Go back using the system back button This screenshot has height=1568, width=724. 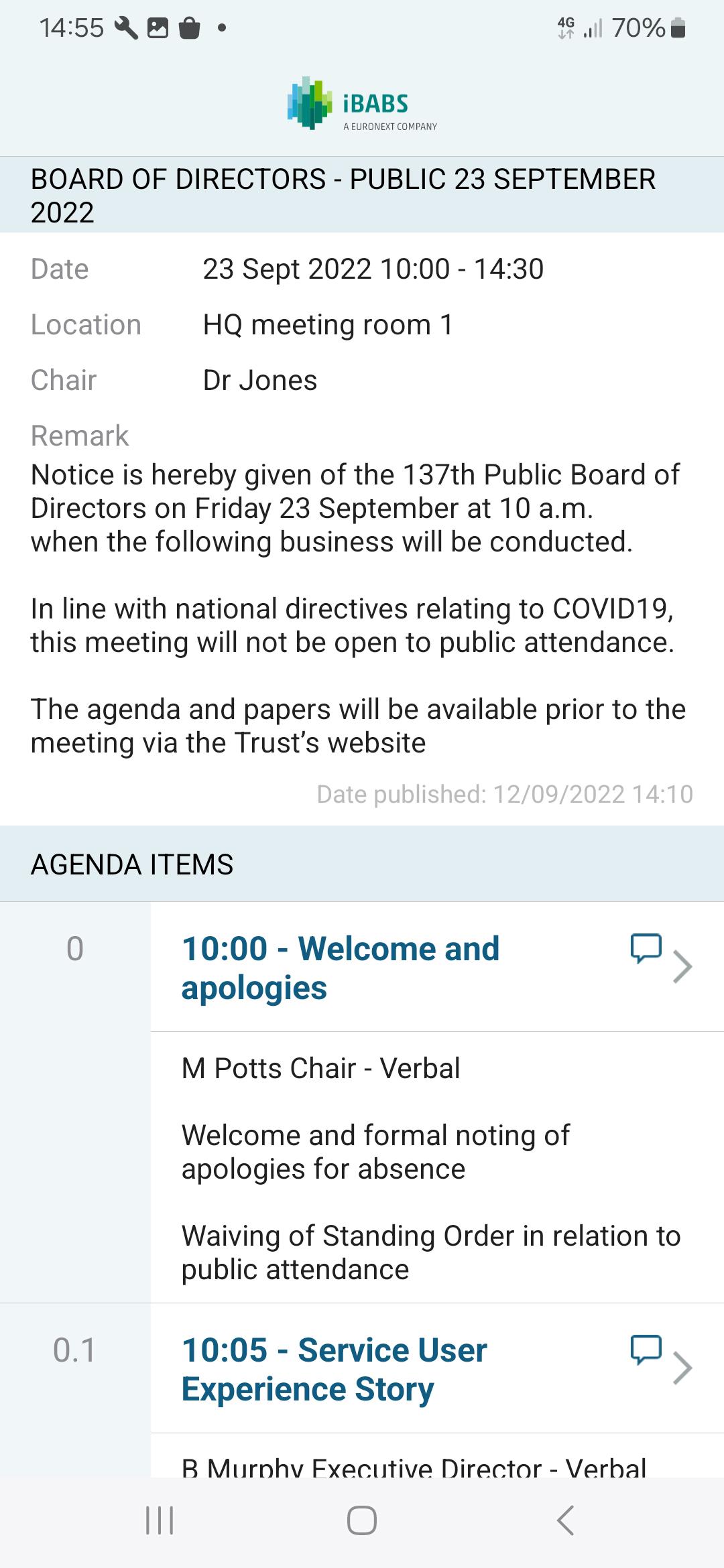coord(565,1520)
